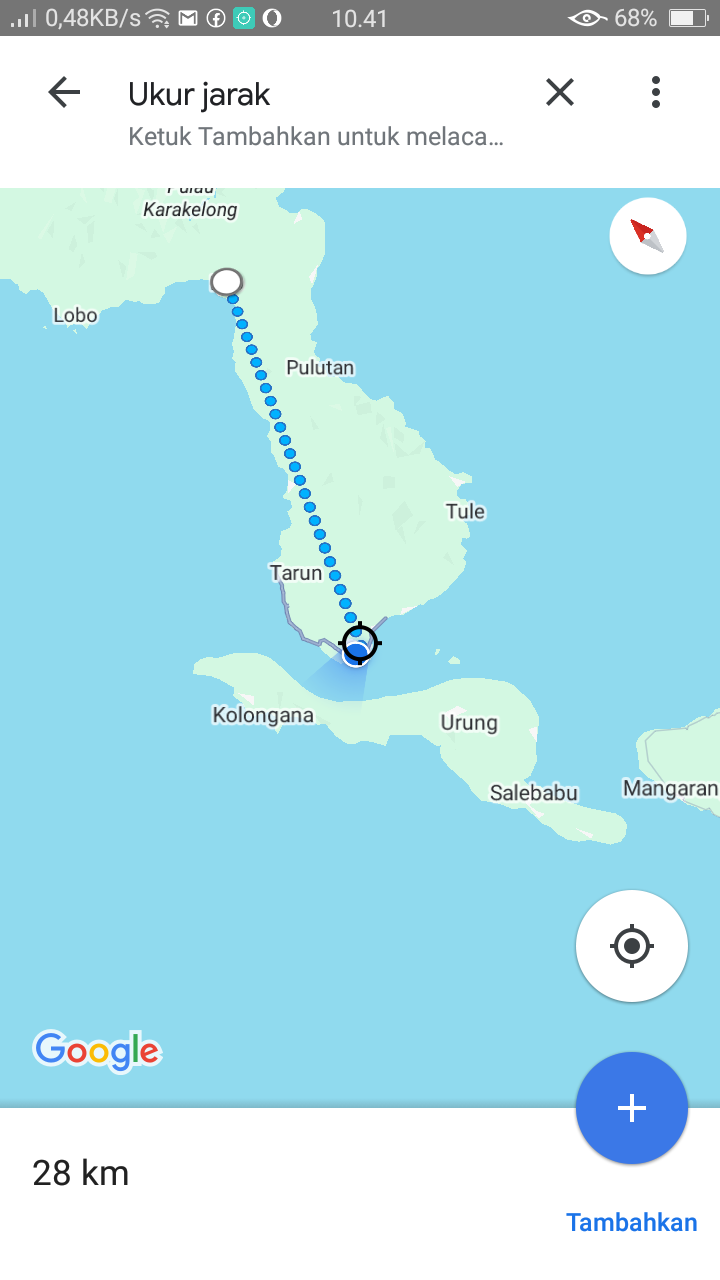The image size is (720, 1280).
Task: Close the Ukur jarak measurement
Action: [x=560, y=93]
